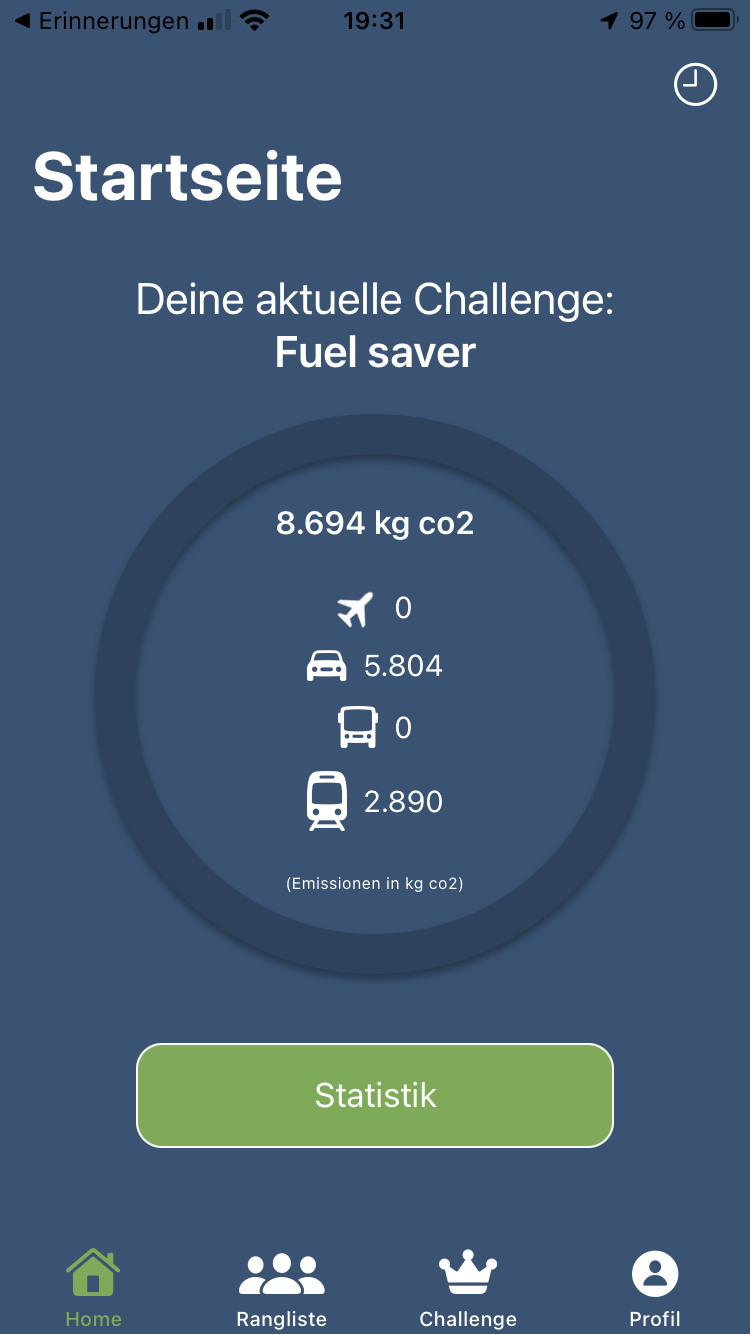Select the Home tab
Image resolution: width=750 pixels, height=1334 pixels.
pos(93,1290)
